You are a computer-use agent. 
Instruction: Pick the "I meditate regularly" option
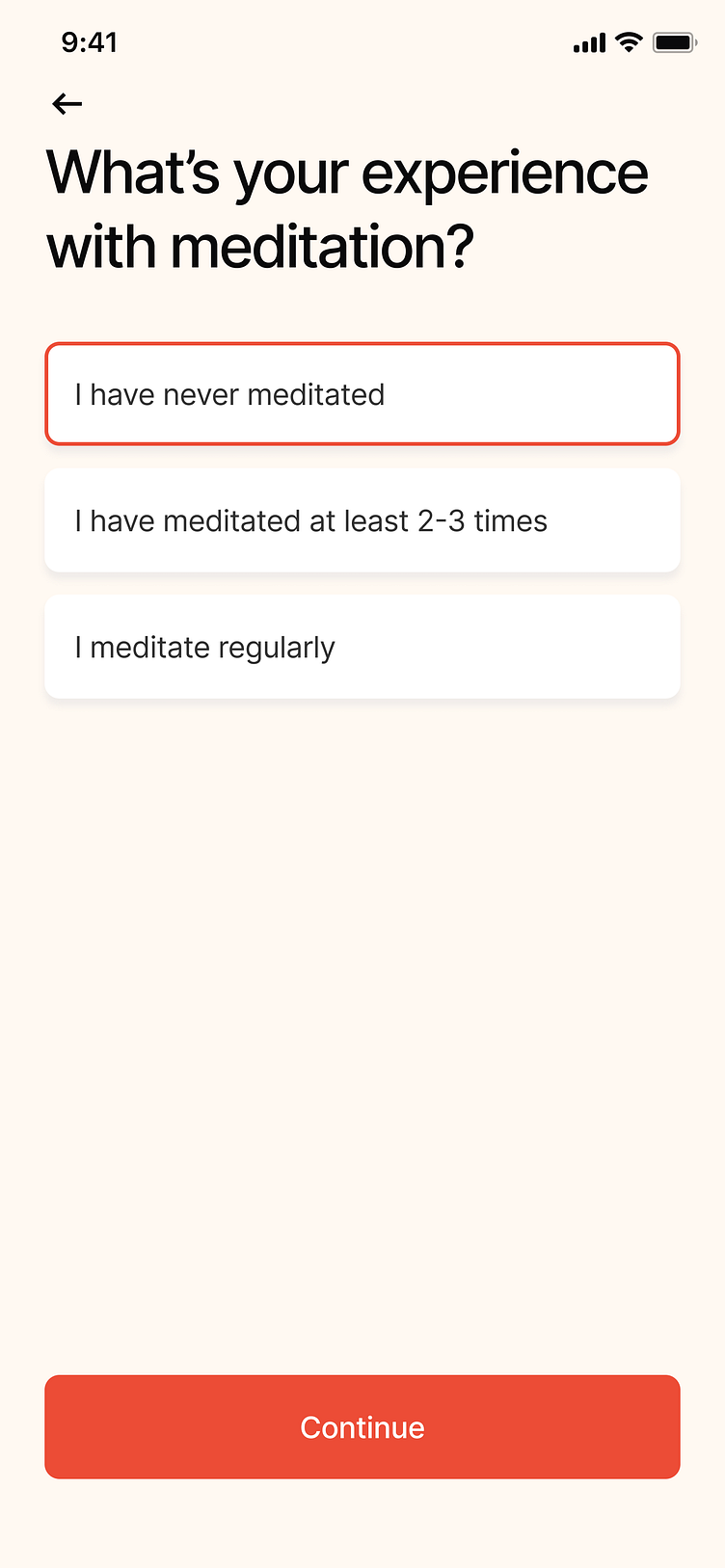click(362, 647)
